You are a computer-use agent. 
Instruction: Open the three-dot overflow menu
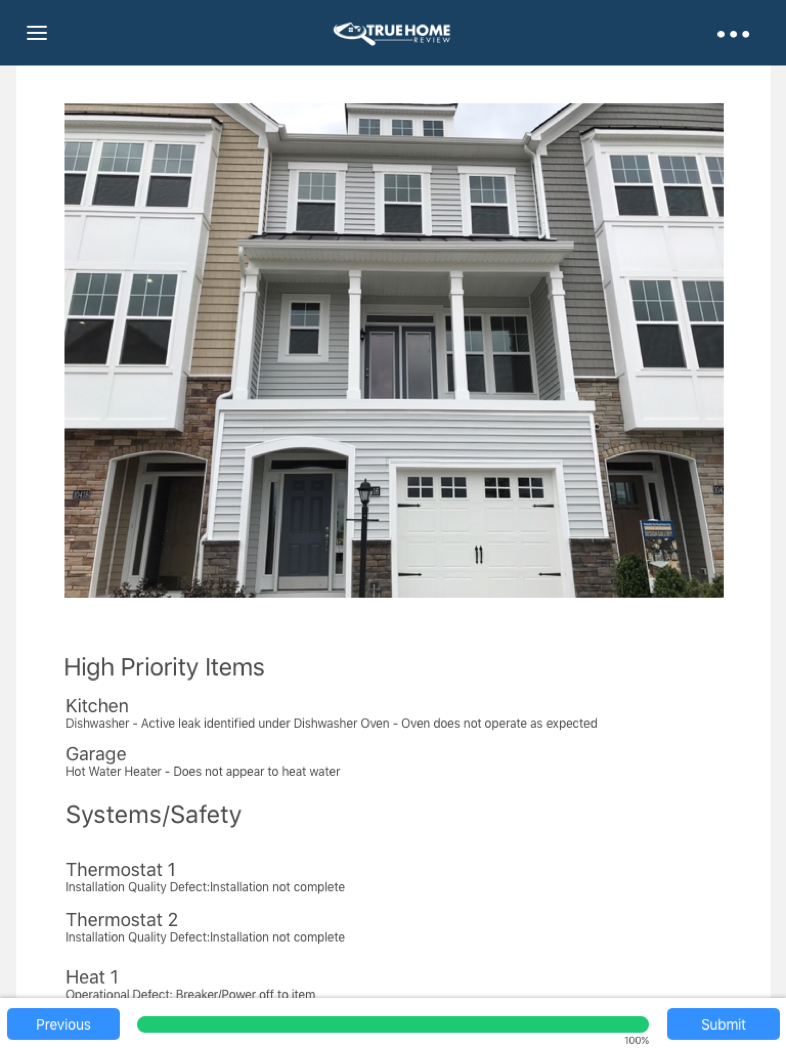pos(733,34)
